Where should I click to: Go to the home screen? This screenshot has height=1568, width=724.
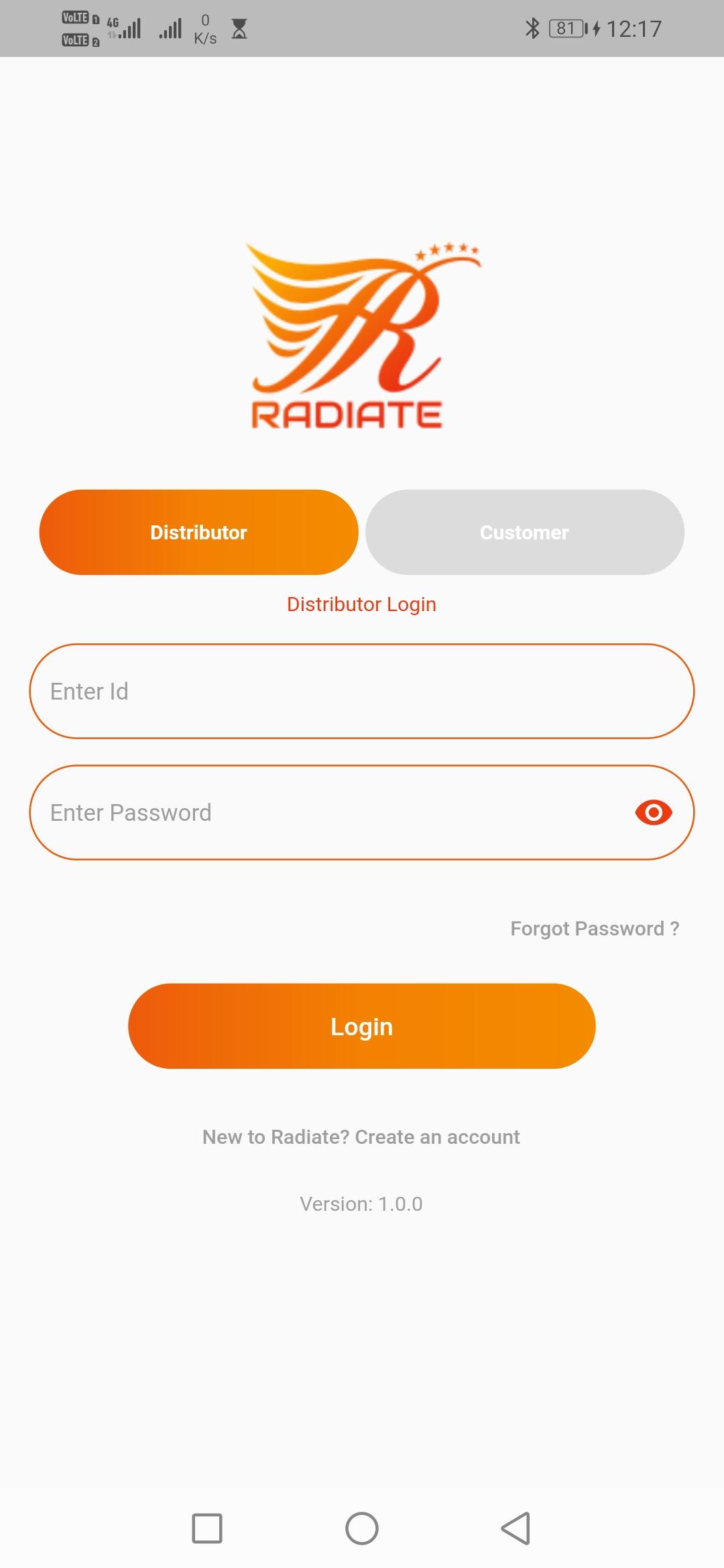pyautogui.click(x=362, y=1528)
